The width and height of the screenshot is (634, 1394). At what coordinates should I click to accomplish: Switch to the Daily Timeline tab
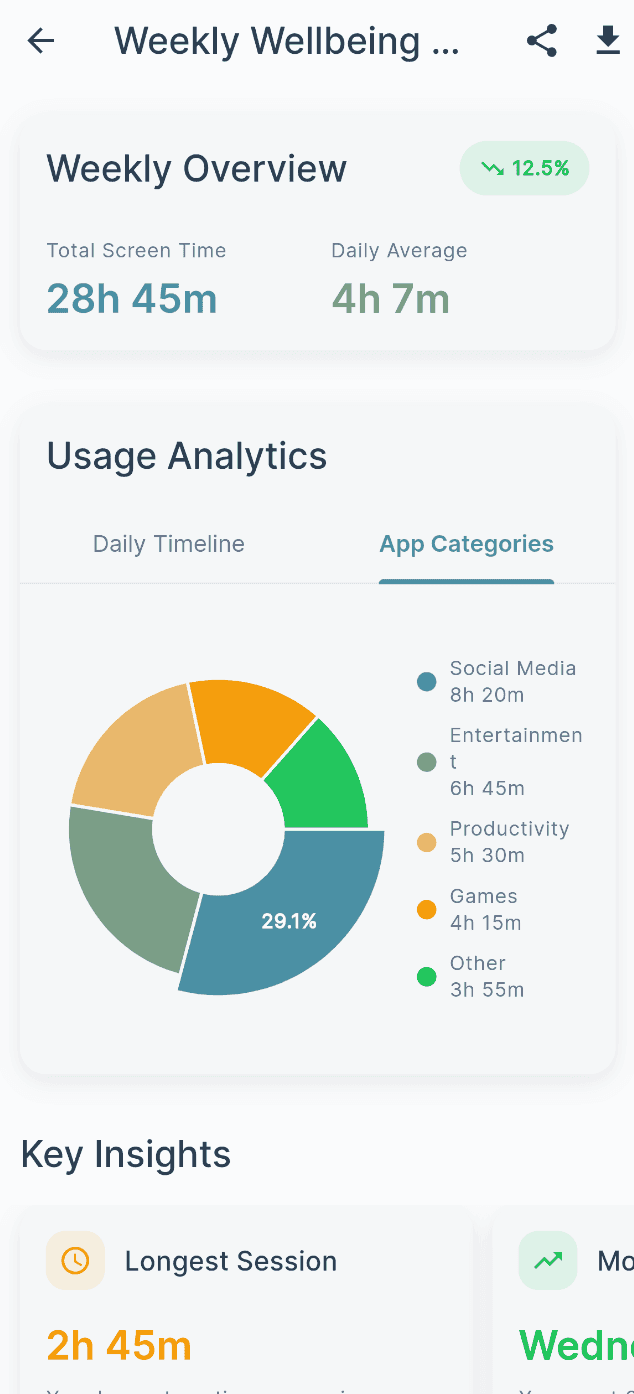pyautogui.click(x=169, y=544)
